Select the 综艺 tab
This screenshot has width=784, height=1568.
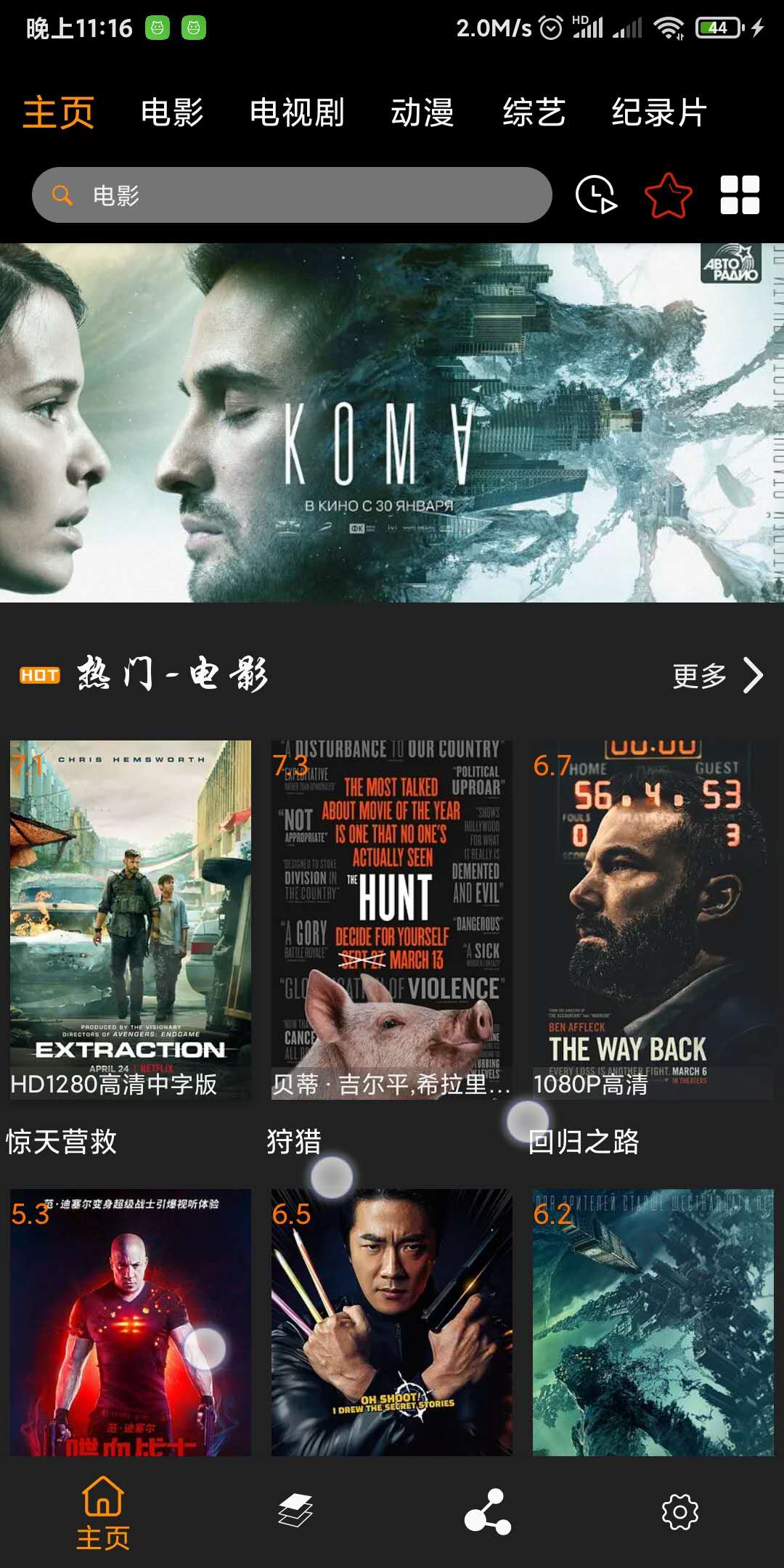click(534, 113)
